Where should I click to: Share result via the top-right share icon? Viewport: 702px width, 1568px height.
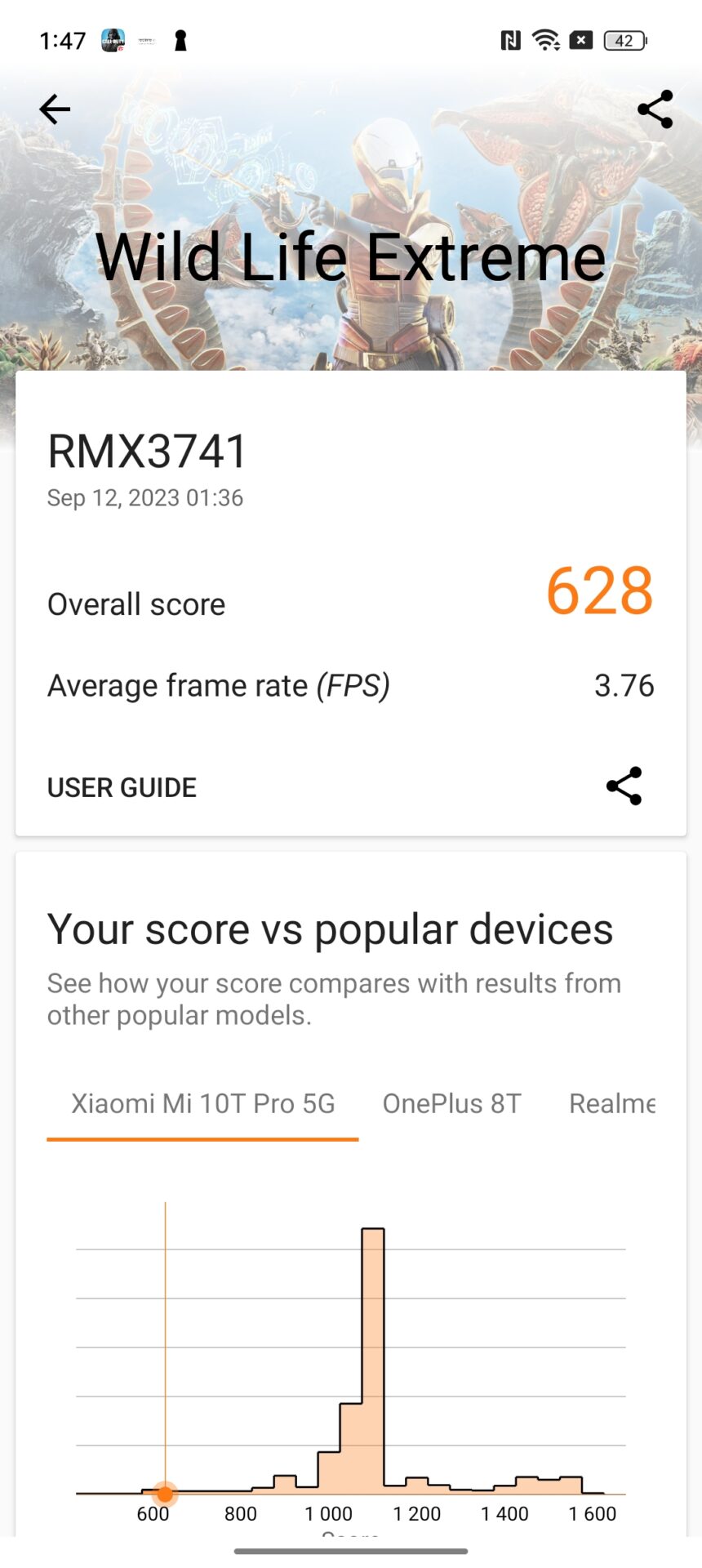tap(655, 109)
